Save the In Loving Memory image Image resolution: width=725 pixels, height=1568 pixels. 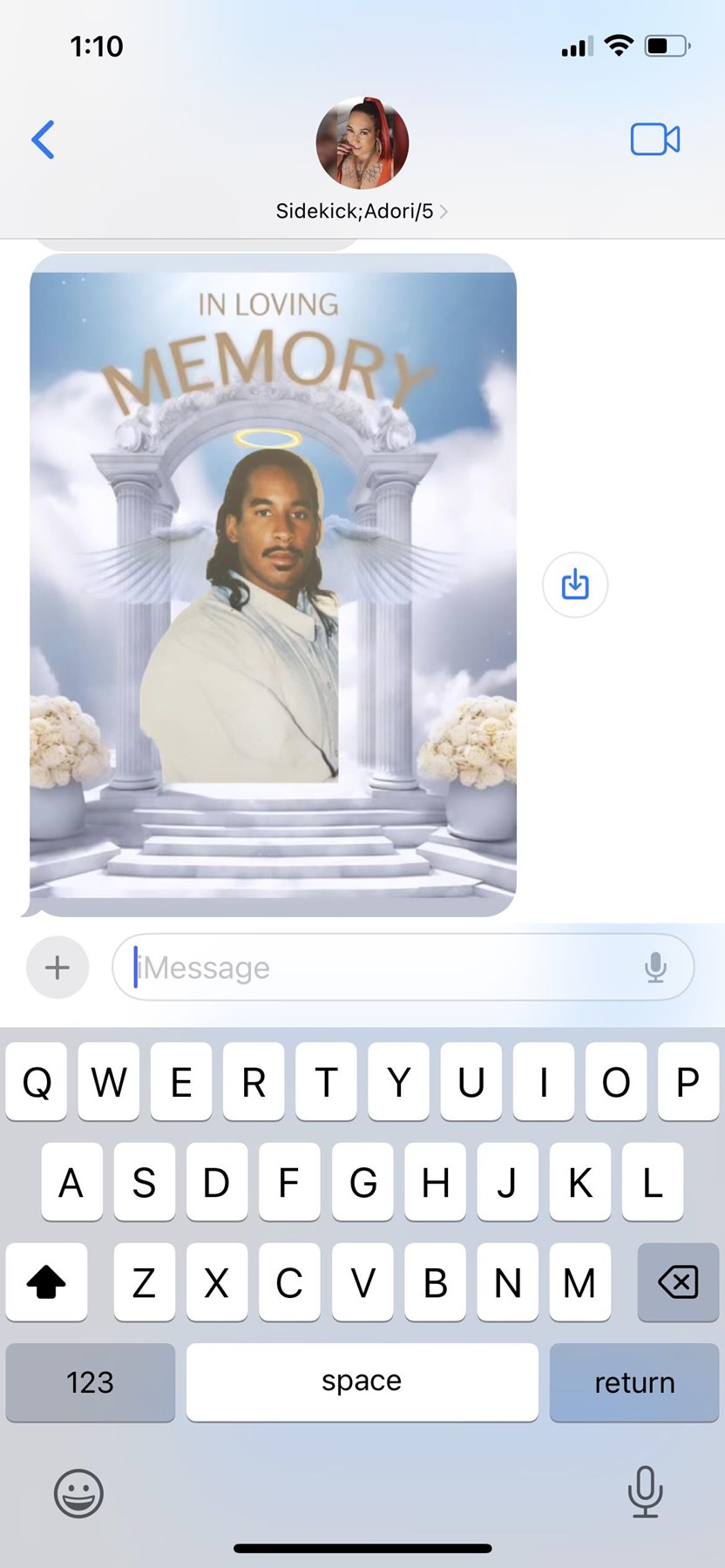[575, 585]
